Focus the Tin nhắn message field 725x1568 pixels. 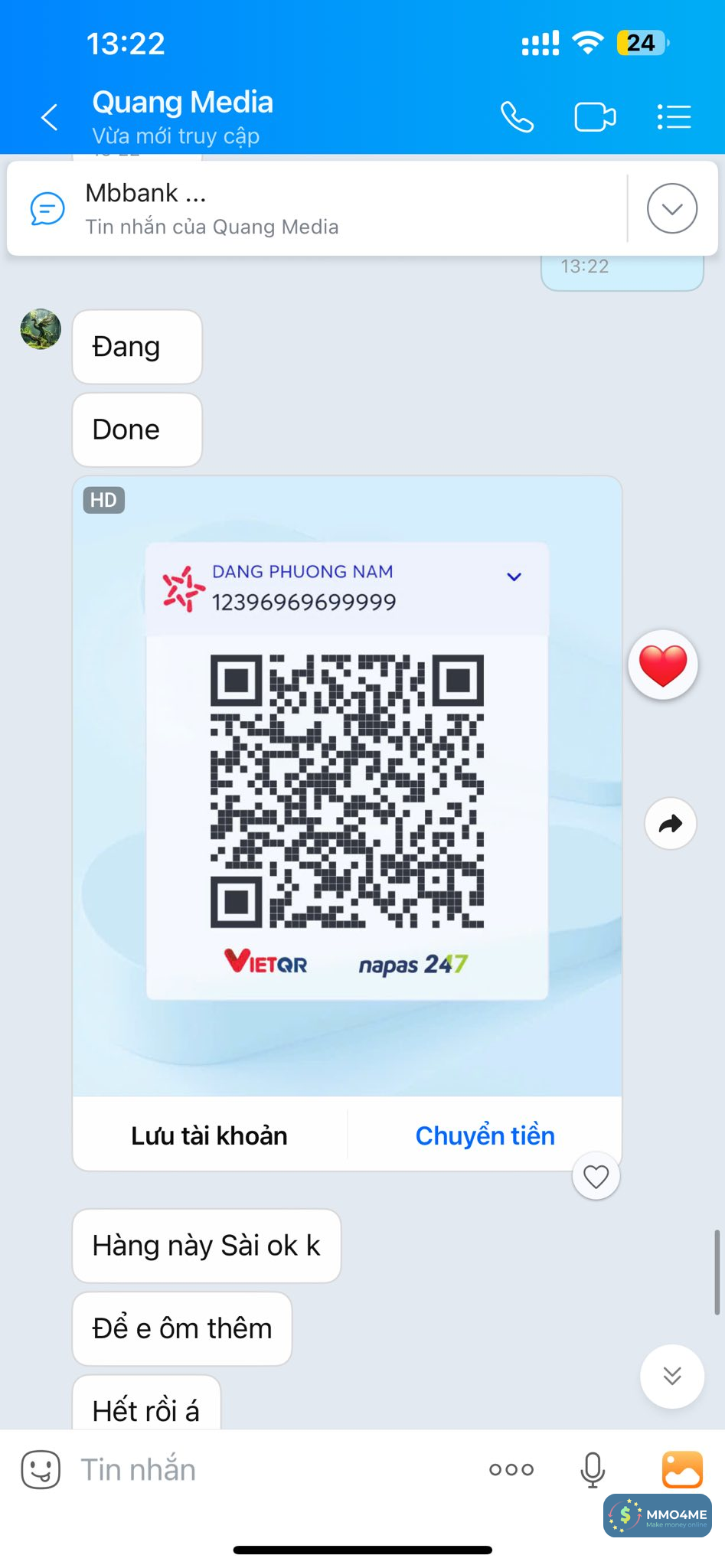[268, 1469]
